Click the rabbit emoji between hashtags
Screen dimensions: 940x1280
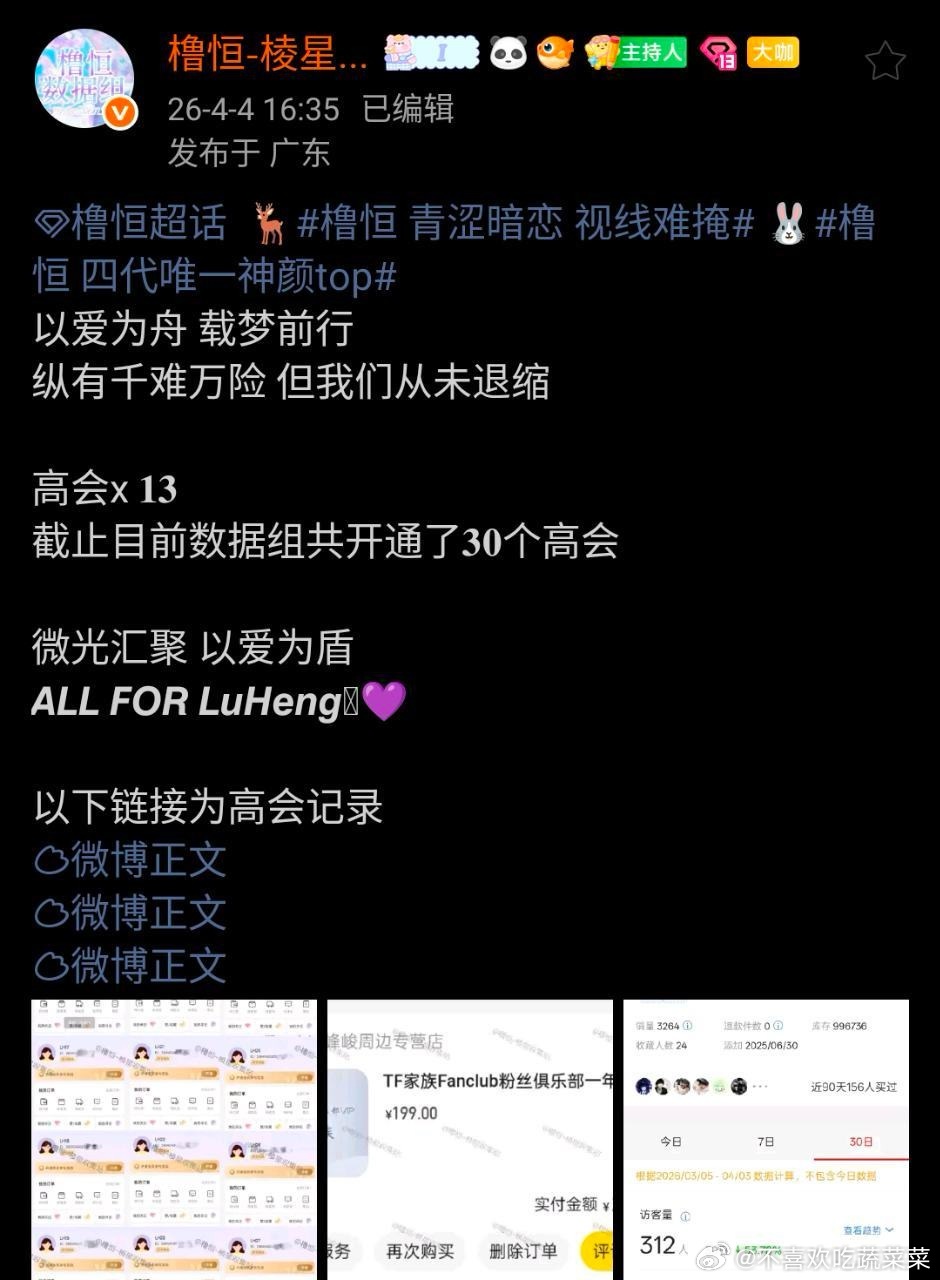coord(788,222)
